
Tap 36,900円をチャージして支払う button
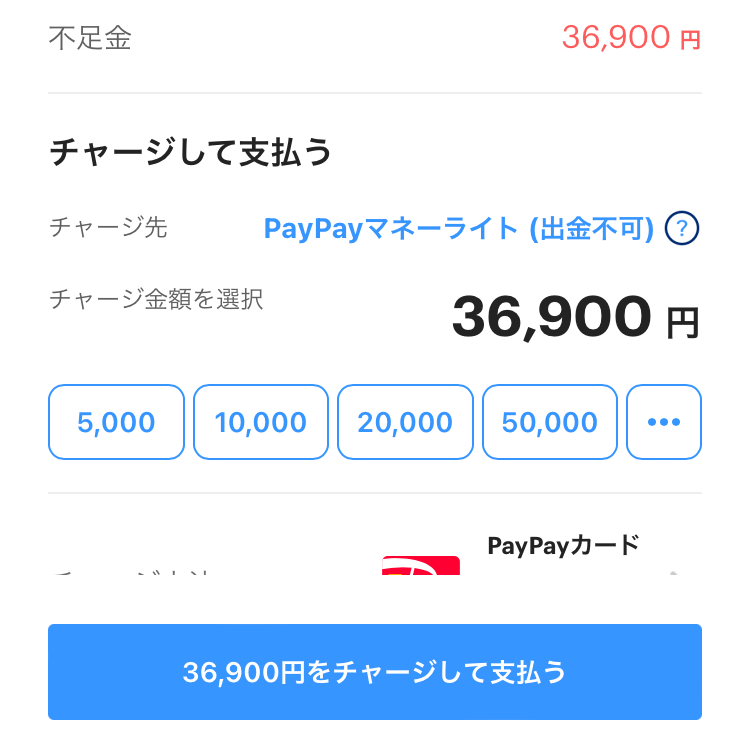tap(375, 672)
